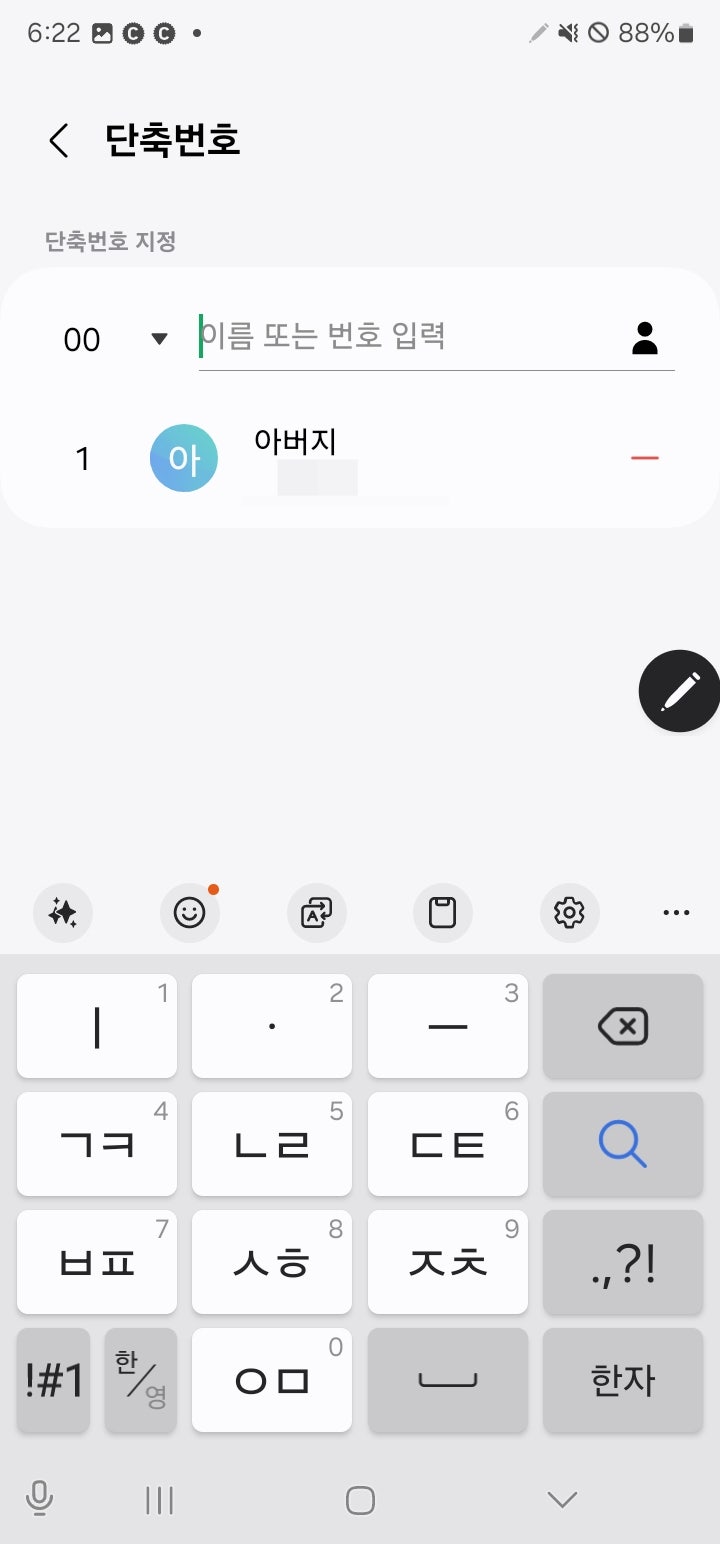
Task: Open the 아버지 speed dial entry
Action: point(360,459)
